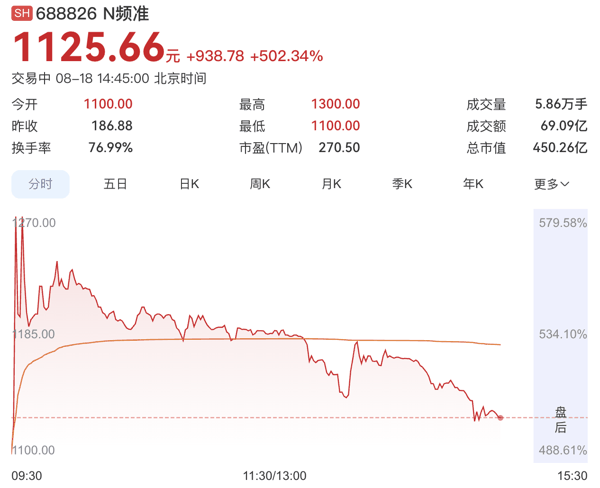
Task: View the 月K monthly chart
Action: [x=331, y=184]
